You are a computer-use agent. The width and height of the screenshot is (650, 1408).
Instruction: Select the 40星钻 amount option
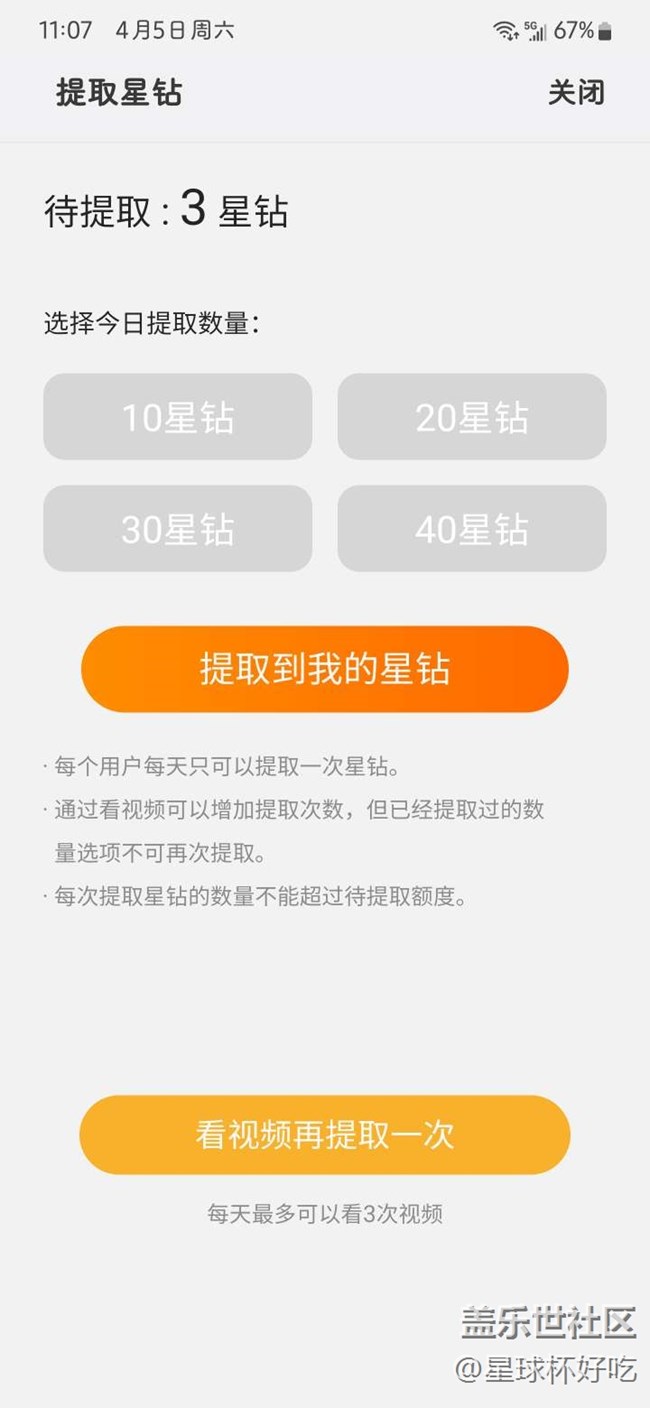click(472, 529)
